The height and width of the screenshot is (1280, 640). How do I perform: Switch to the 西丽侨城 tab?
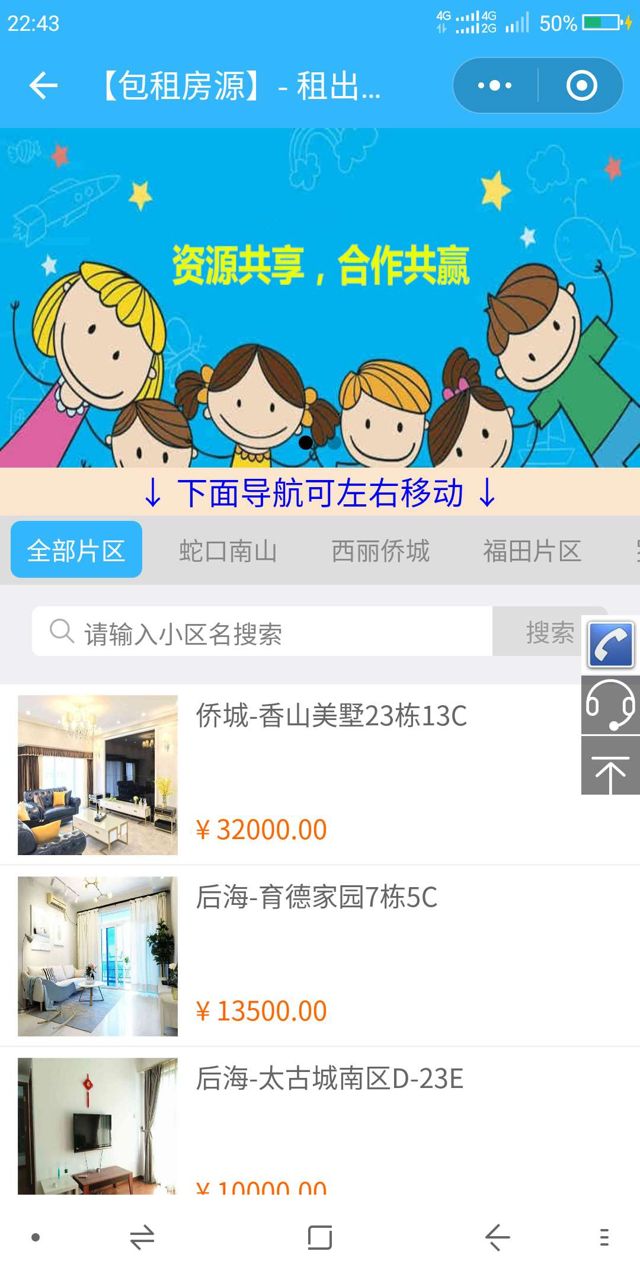(380, 550)
